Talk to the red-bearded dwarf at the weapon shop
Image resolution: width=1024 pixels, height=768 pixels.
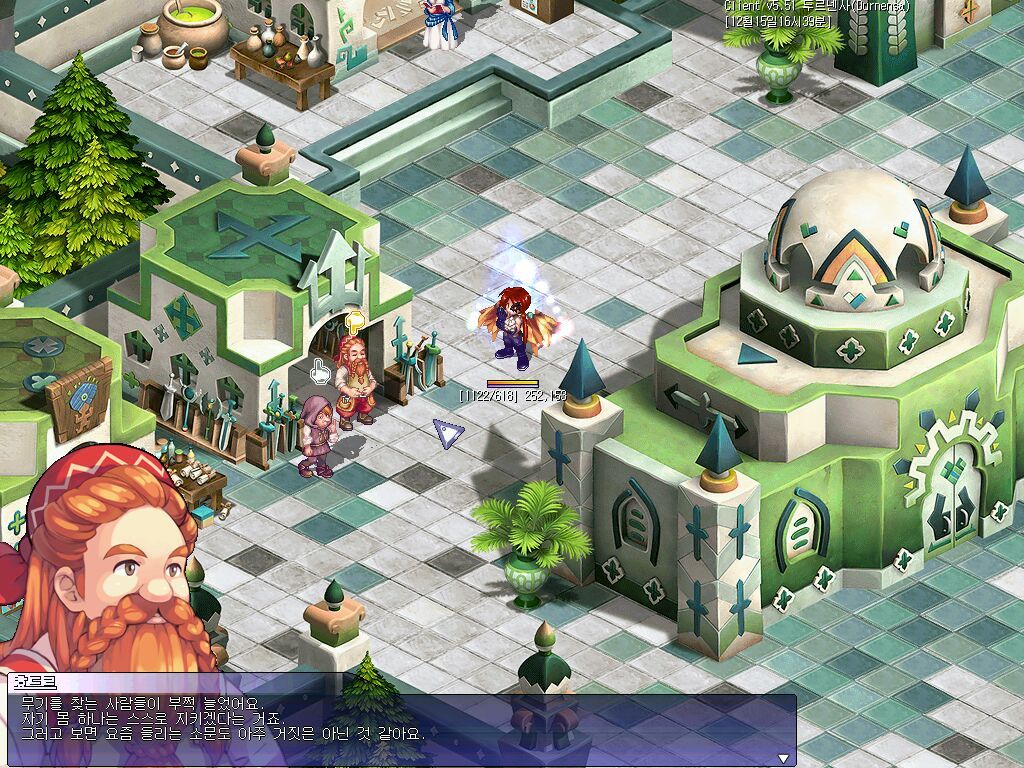(355, 380)
